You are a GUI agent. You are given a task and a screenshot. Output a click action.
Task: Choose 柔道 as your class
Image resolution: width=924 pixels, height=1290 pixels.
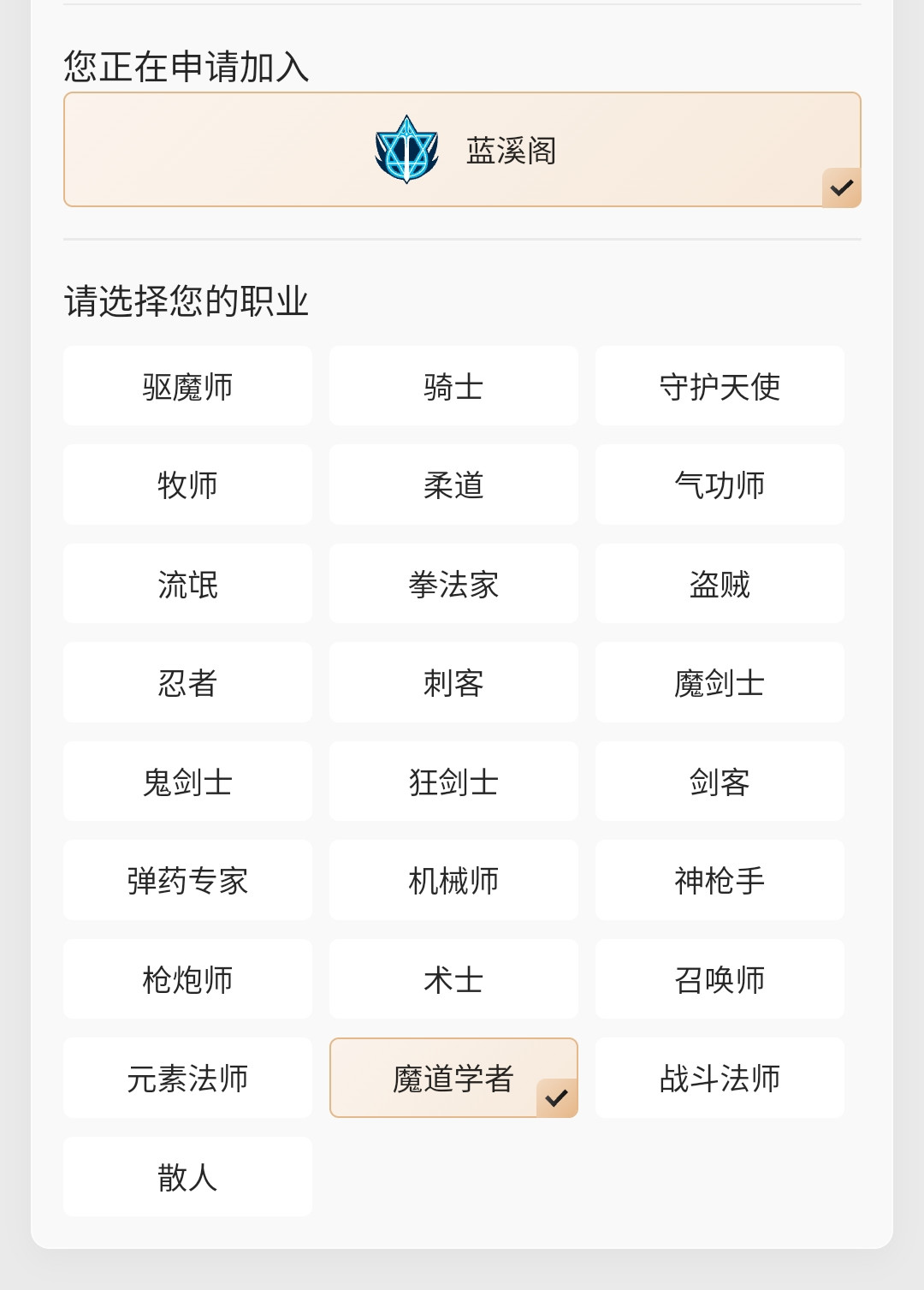453,484
